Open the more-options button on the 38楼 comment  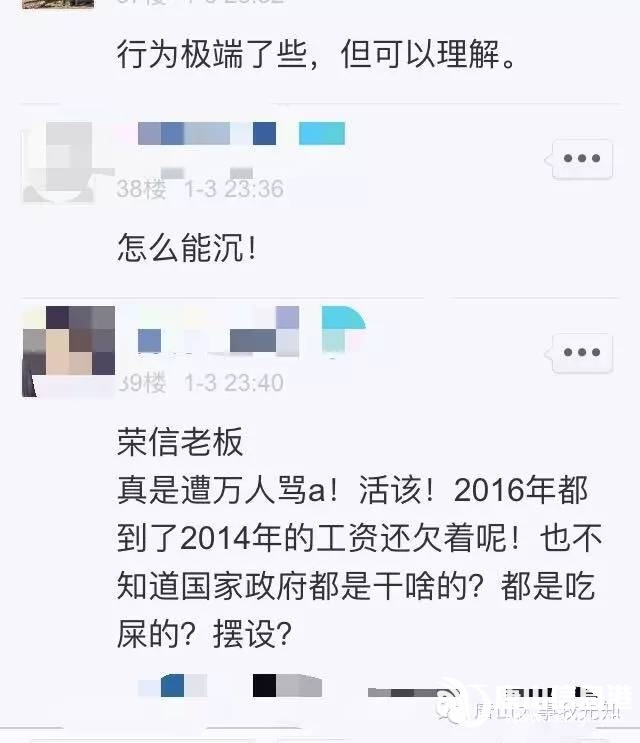581,159
